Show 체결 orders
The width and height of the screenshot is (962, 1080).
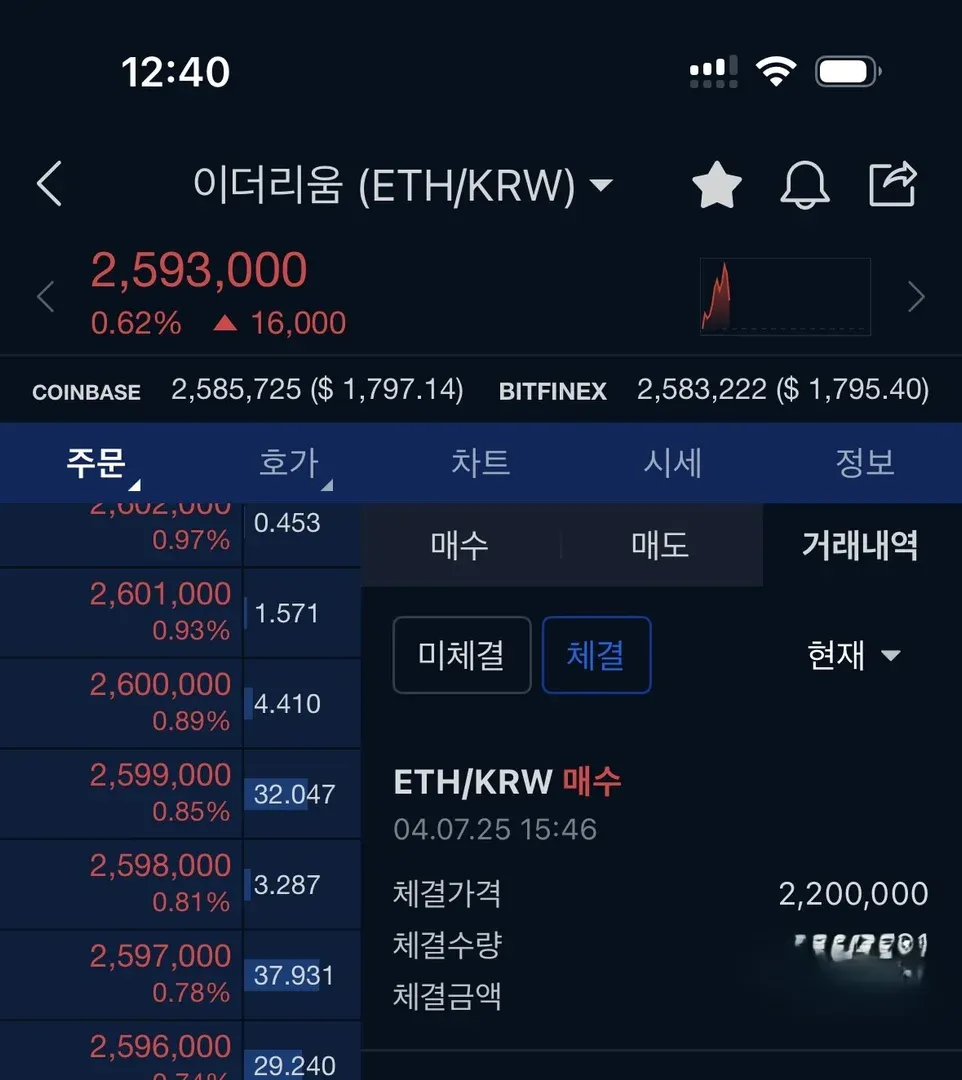(x=596, y=655)
